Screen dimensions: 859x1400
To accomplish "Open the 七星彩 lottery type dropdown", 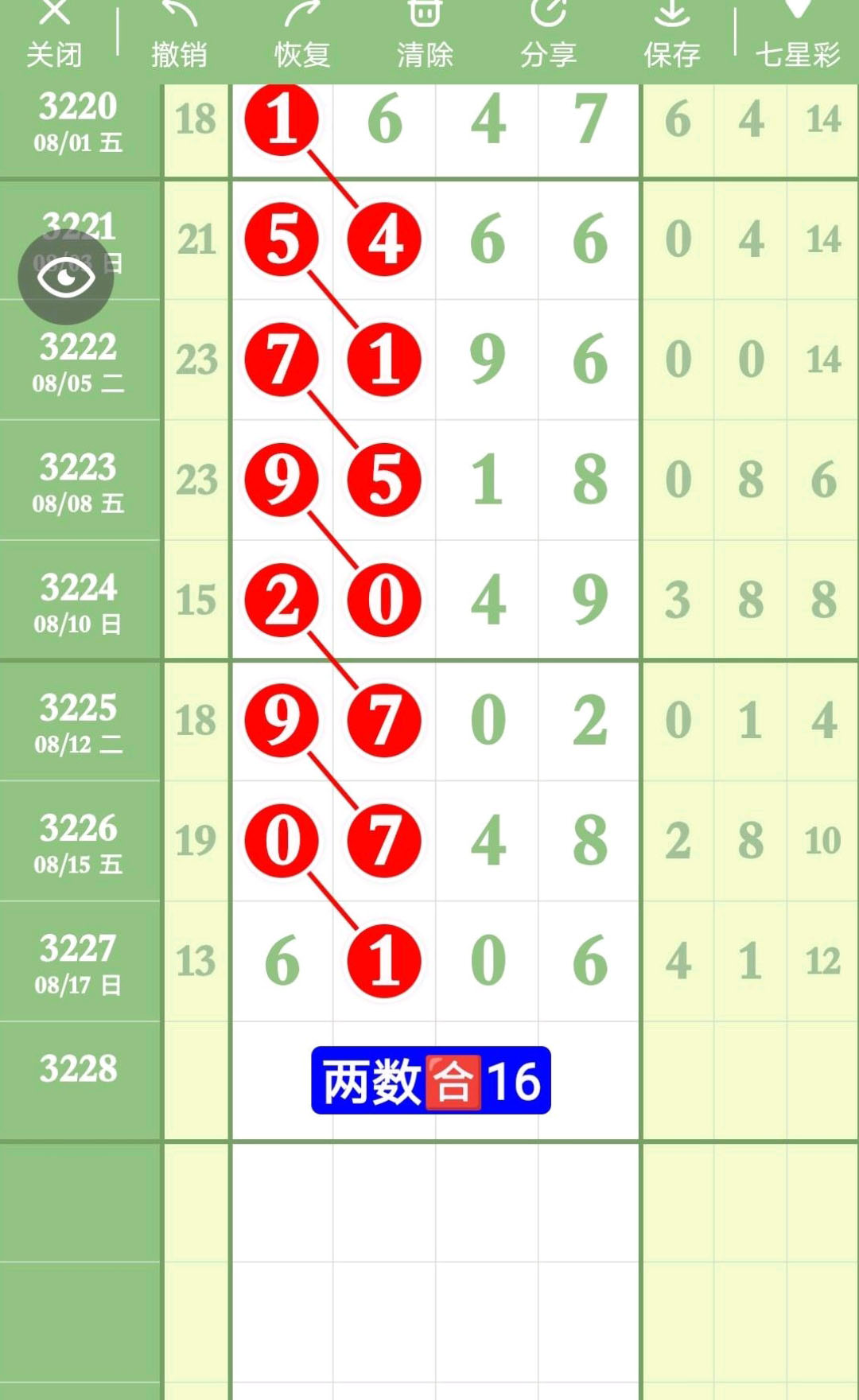I will pyautogui.click(x=798, y=36).
